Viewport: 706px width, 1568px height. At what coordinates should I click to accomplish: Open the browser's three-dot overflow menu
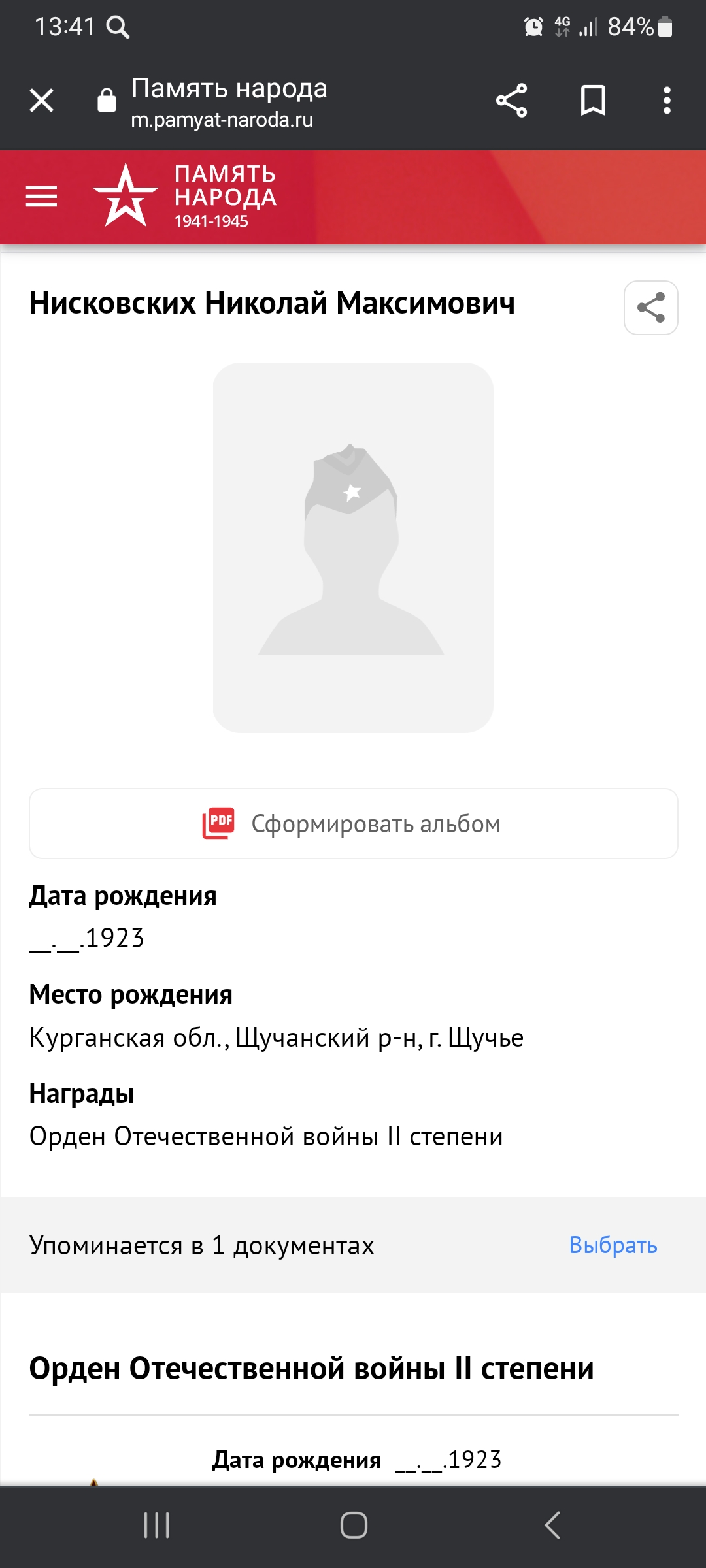point(667,101)
